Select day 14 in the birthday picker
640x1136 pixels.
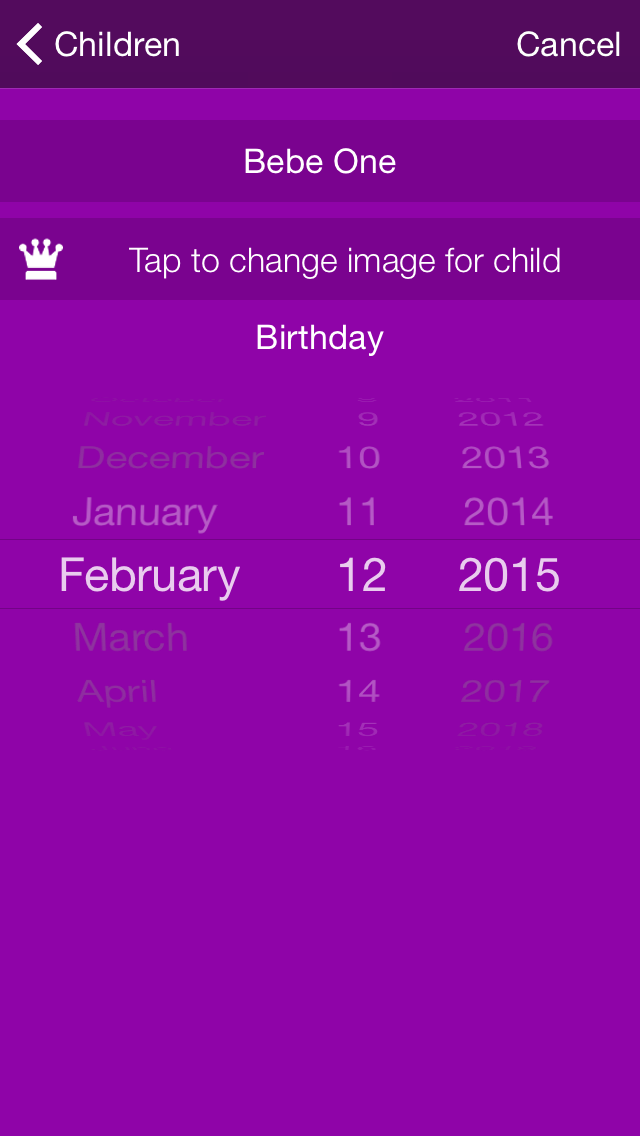(x=359, y=691)
